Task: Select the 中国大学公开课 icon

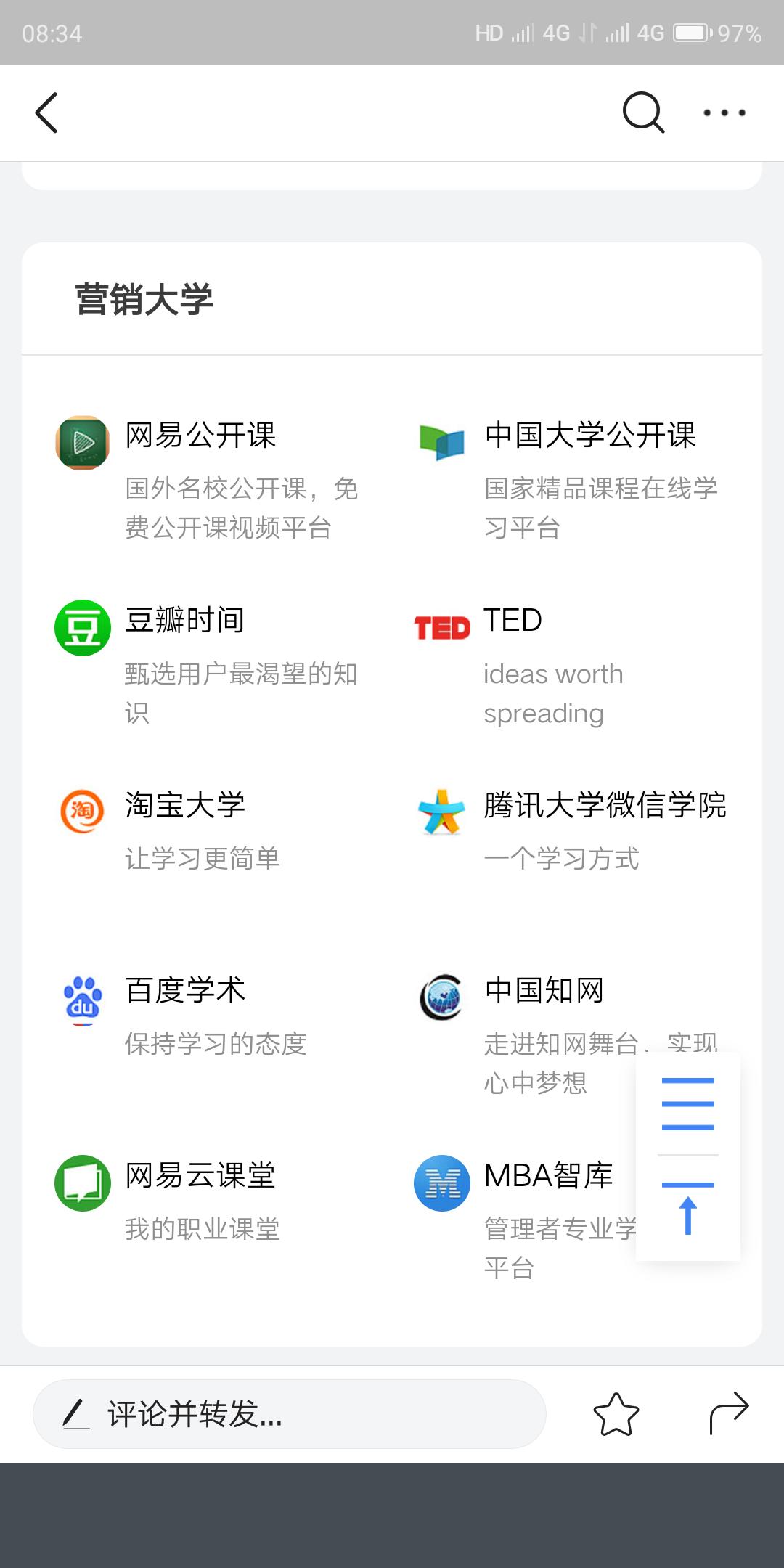Action: 441,441
